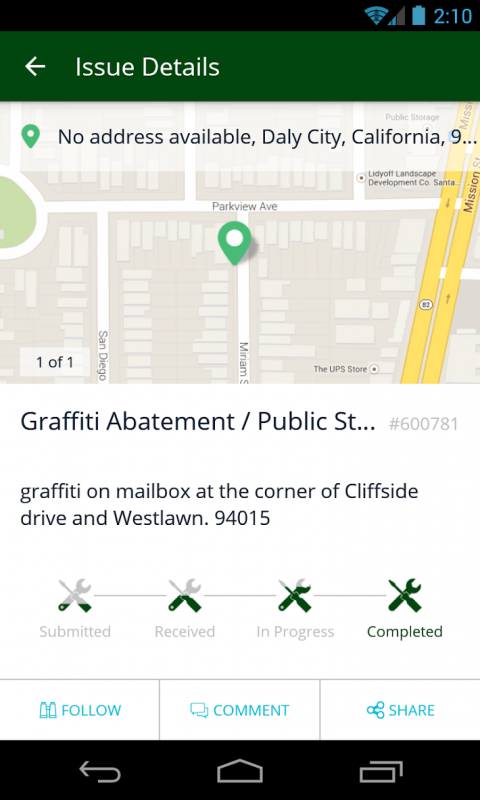Open the Comment section
The image size is (480, 800).
pyautogui.click(x=240, y=710)
